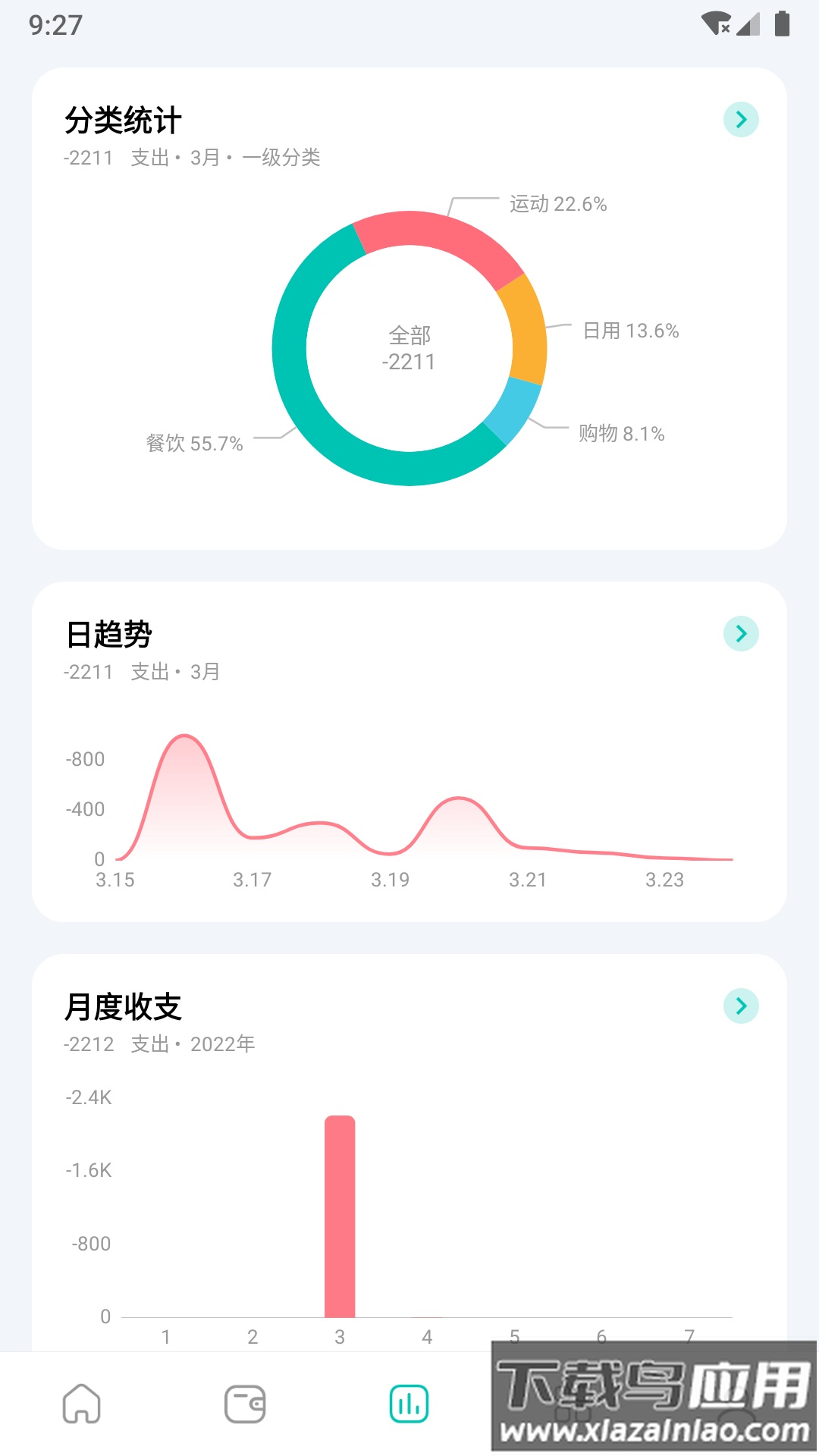The width and height of the screenshot is (819, 1456).
Task: Click the 分类统计 heading
Action: [x=124, y=120]
